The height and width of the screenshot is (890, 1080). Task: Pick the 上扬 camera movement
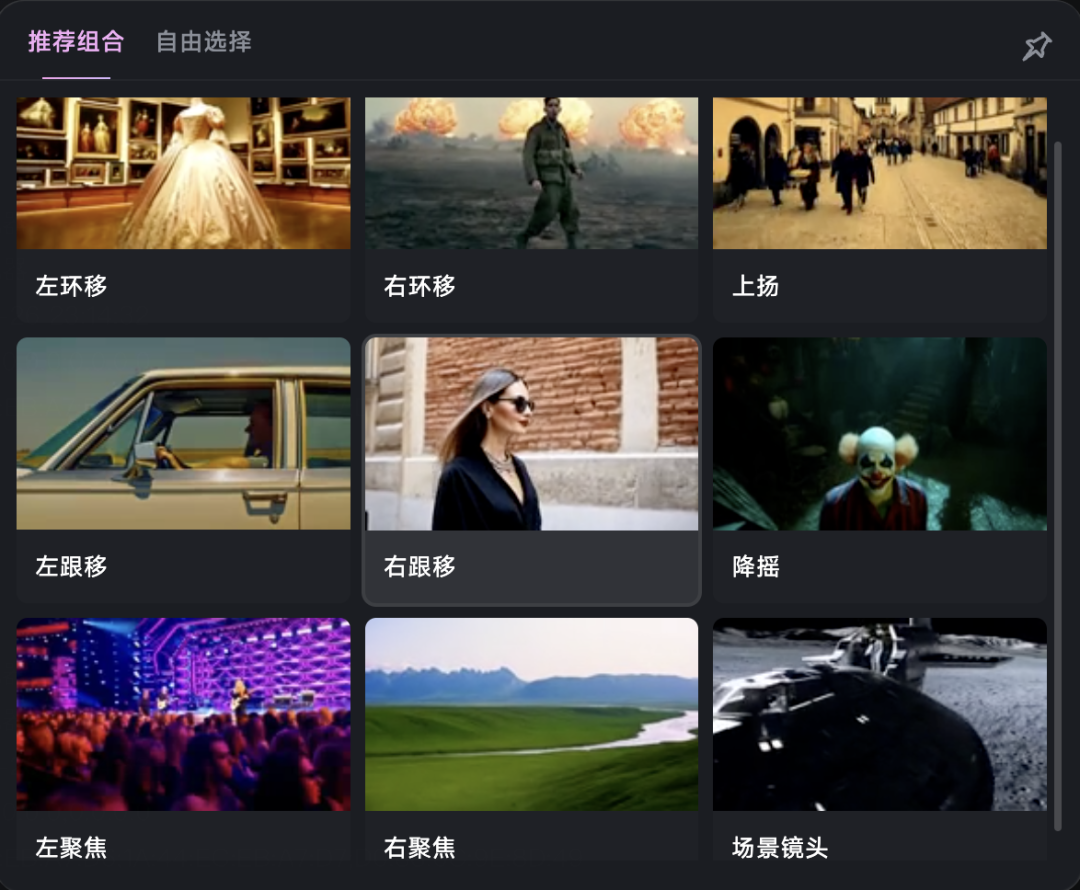tap(879, 200)
